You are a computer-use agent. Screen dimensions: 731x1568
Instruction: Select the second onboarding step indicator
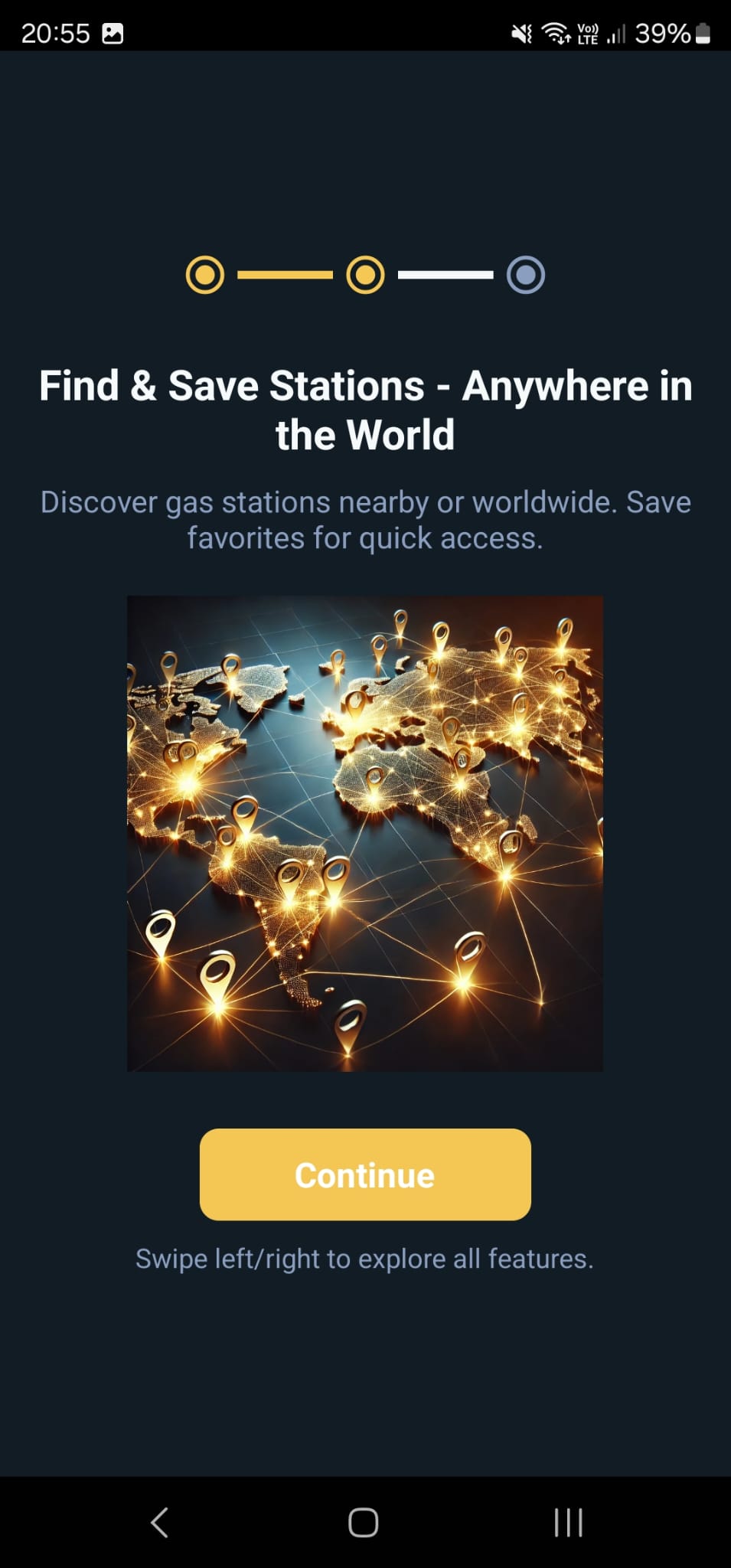[365, 275]
